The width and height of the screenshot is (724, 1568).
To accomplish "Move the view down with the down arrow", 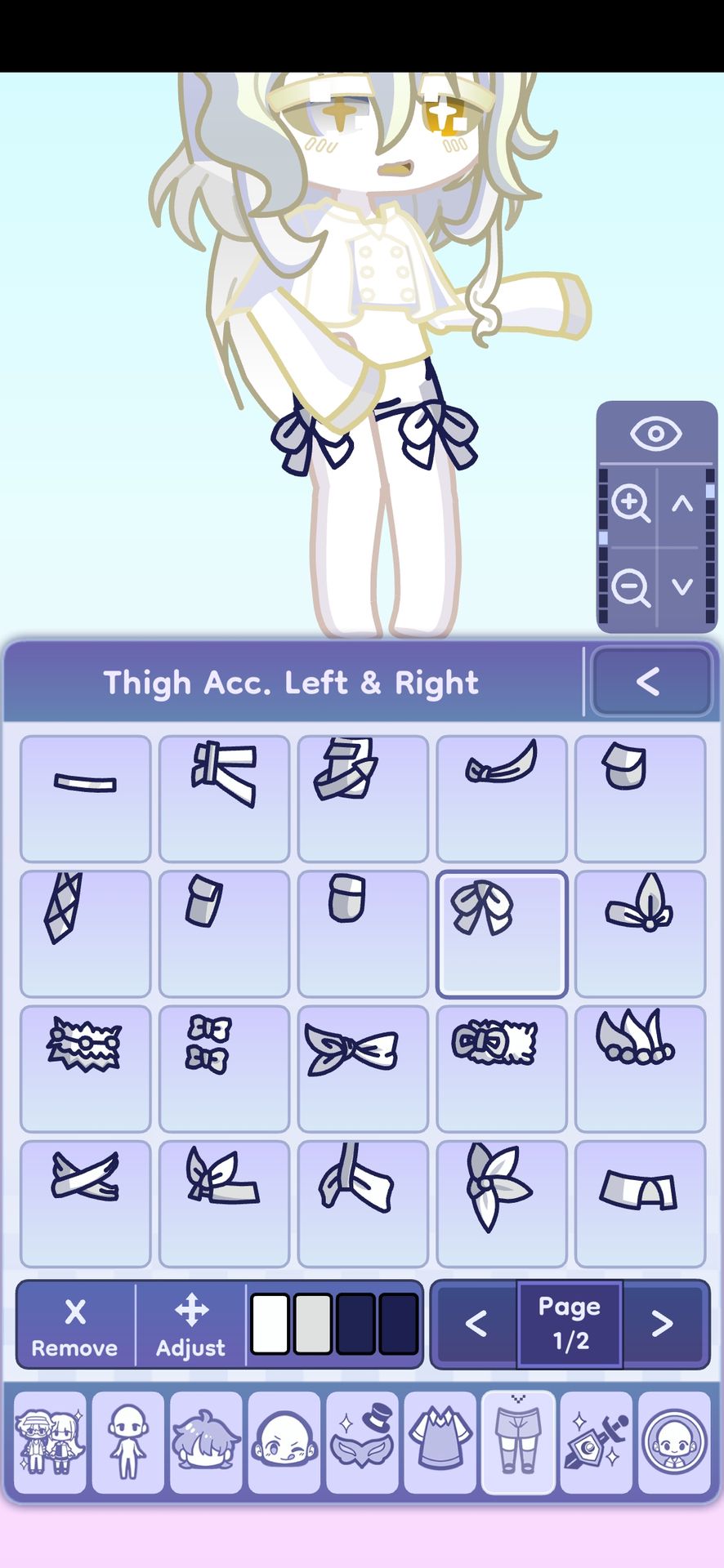I will (682, 586).
